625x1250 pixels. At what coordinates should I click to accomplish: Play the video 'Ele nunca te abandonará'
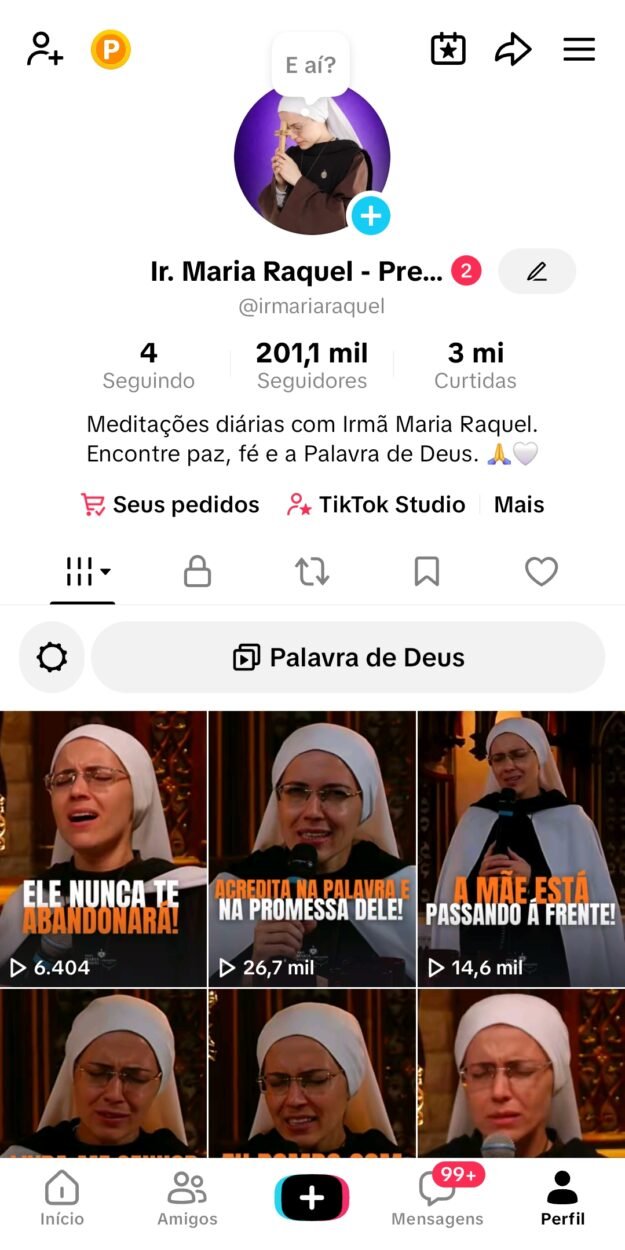coord(103,848)
